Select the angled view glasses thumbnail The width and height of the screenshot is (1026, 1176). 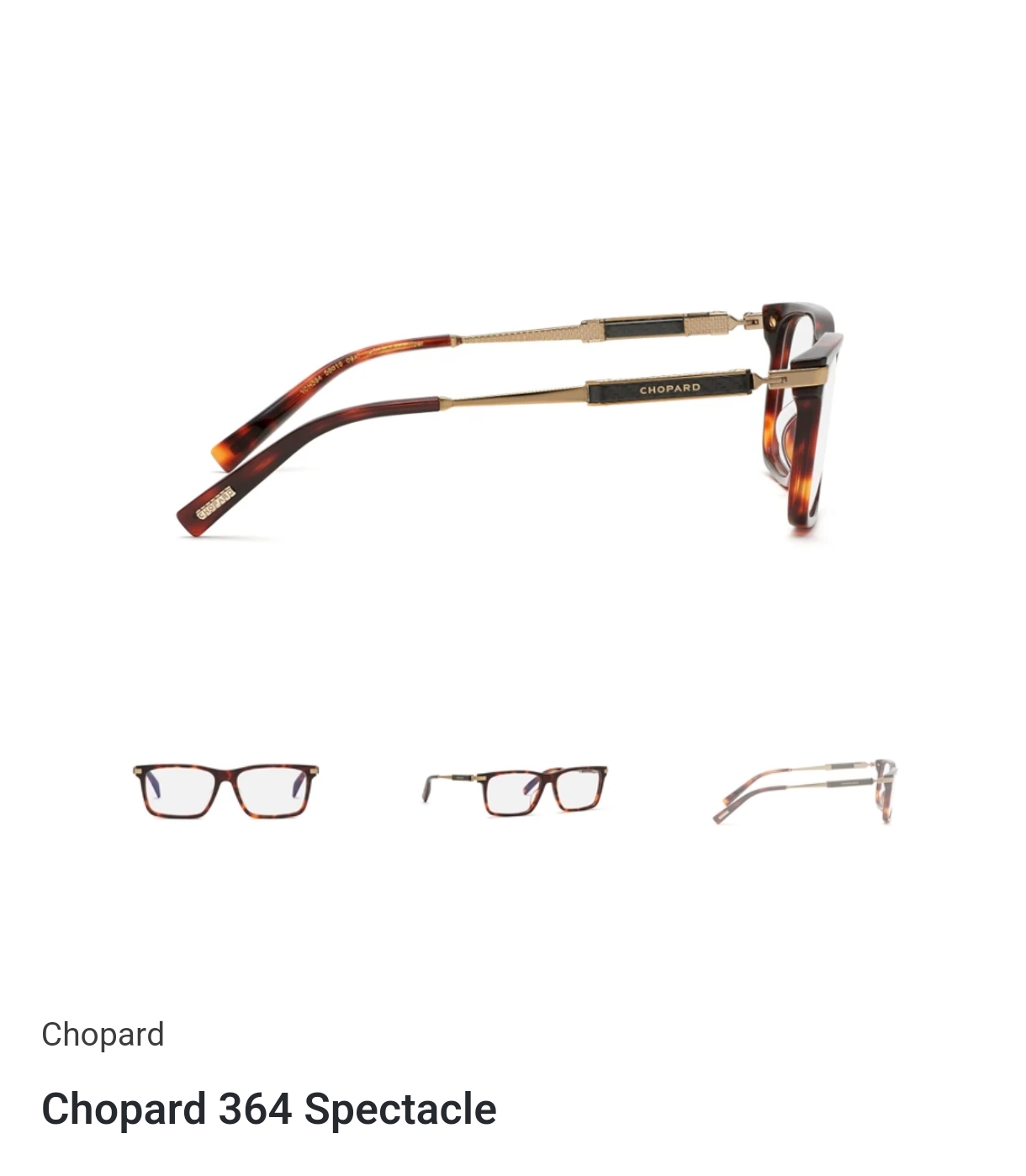point(515,791)
